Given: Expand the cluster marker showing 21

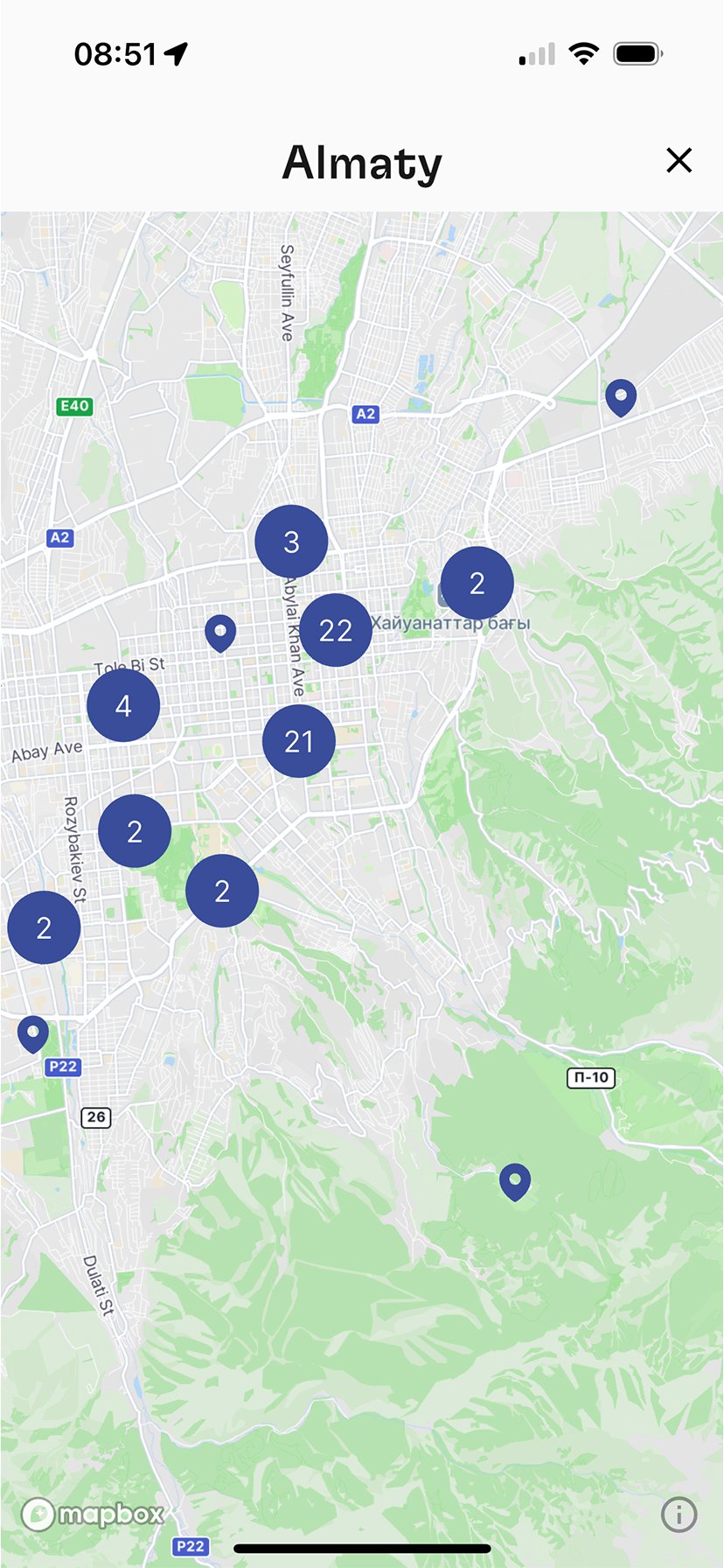Looking at the screenshot, I should click(x=299, y=741).
